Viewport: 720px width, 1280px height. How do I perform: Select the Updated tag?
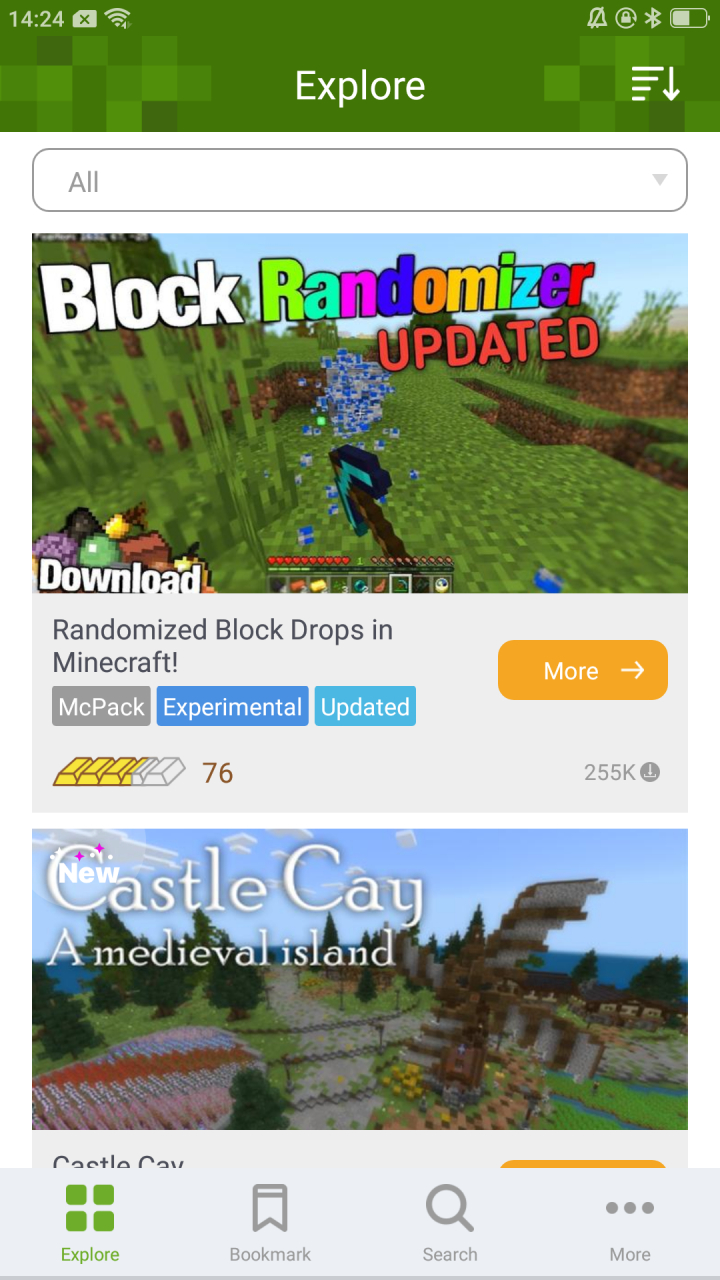click(x=365, y=707)
